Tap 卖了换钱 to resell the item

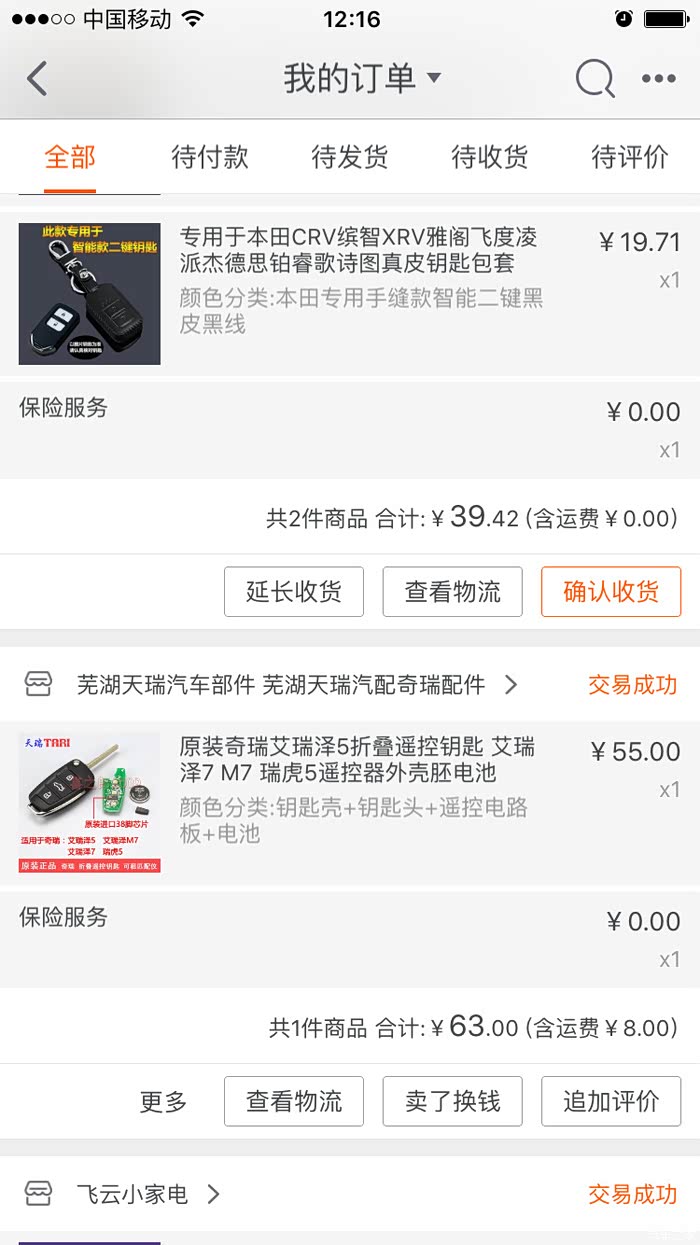pyautogui.click(x=452, y=1101)
